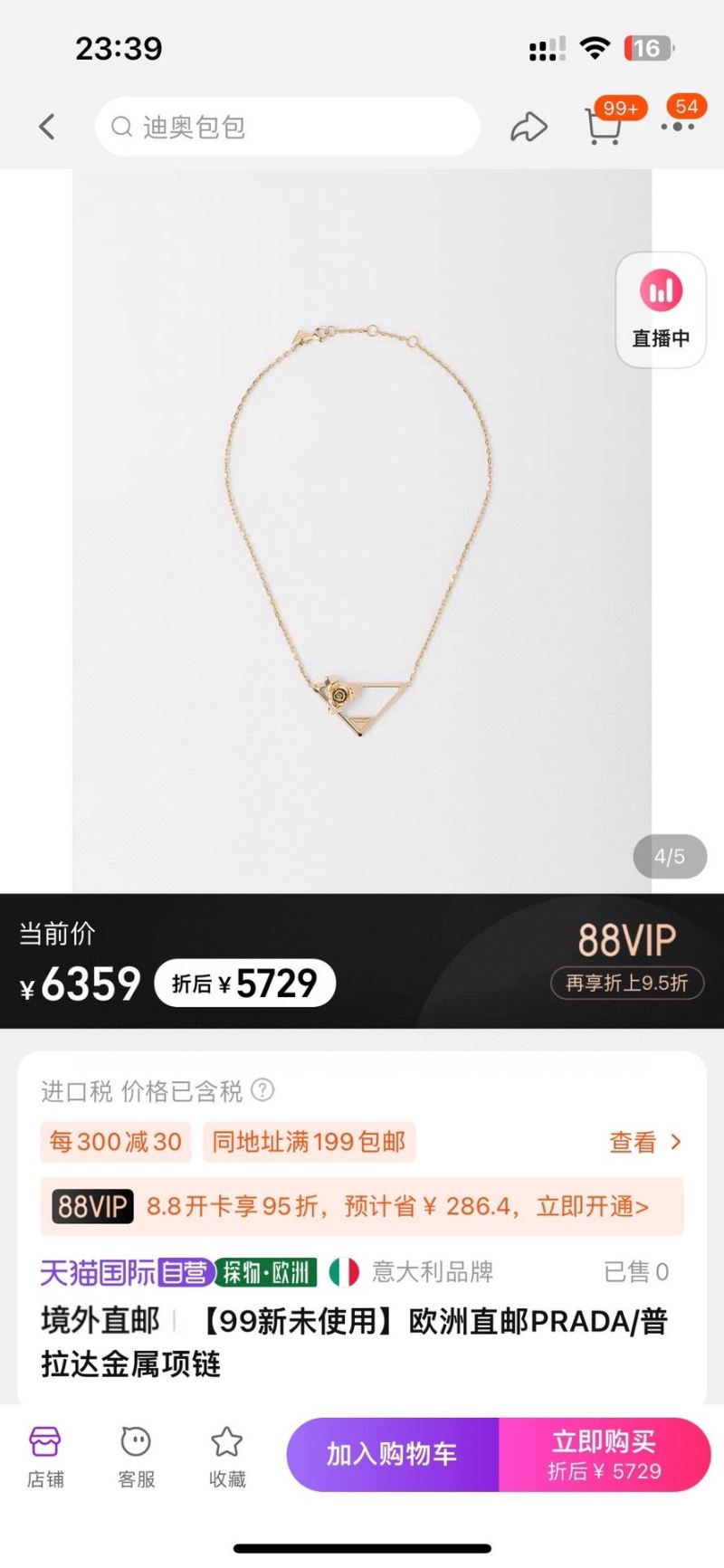Tap 加入购物车 to add to cart
This screenshot has height=1568, width=724.
pyautogui.click(x=392, y=1454)
